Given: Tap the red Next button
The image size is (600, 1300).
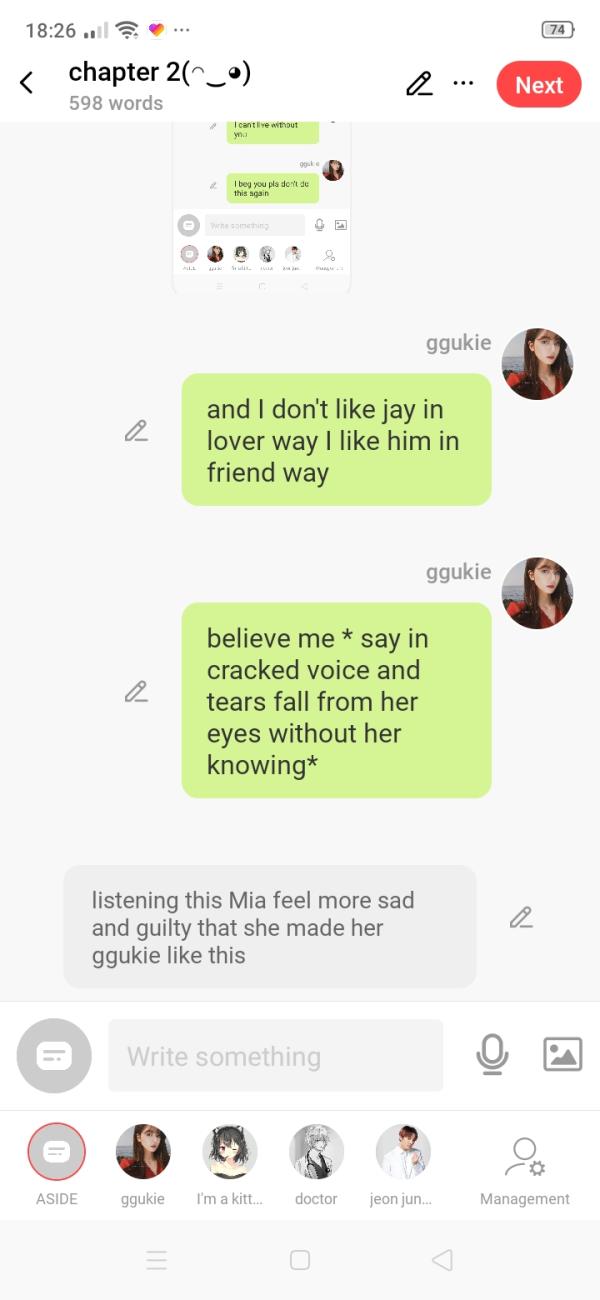Looking at the screenshot, I should (x=538, y=85).
